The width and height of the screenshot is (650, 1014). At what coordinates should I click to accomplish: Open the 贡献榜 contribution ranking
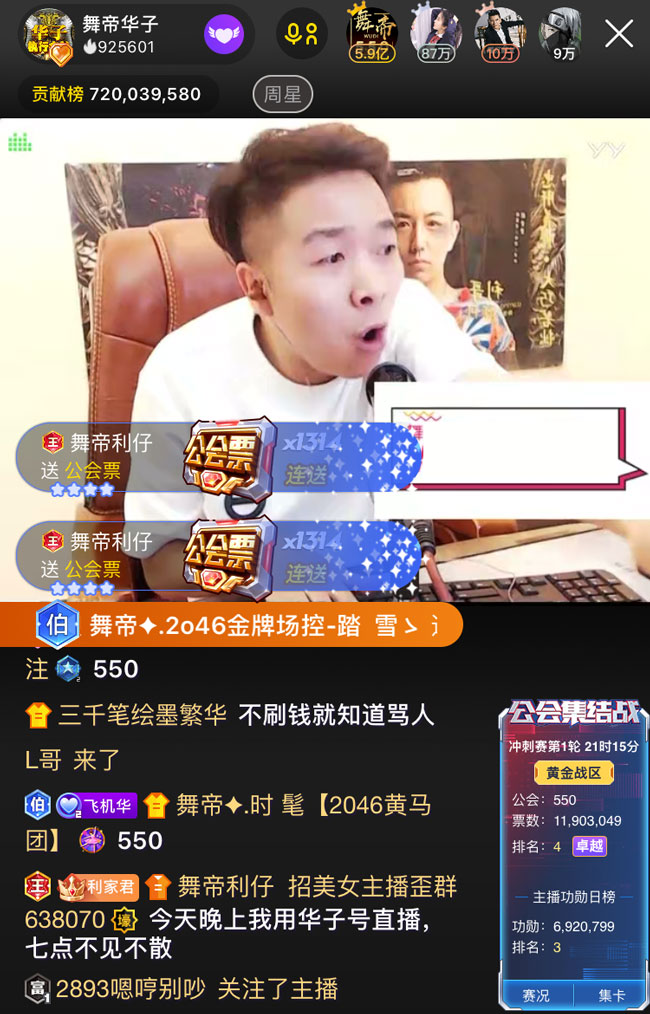point(117,94)
